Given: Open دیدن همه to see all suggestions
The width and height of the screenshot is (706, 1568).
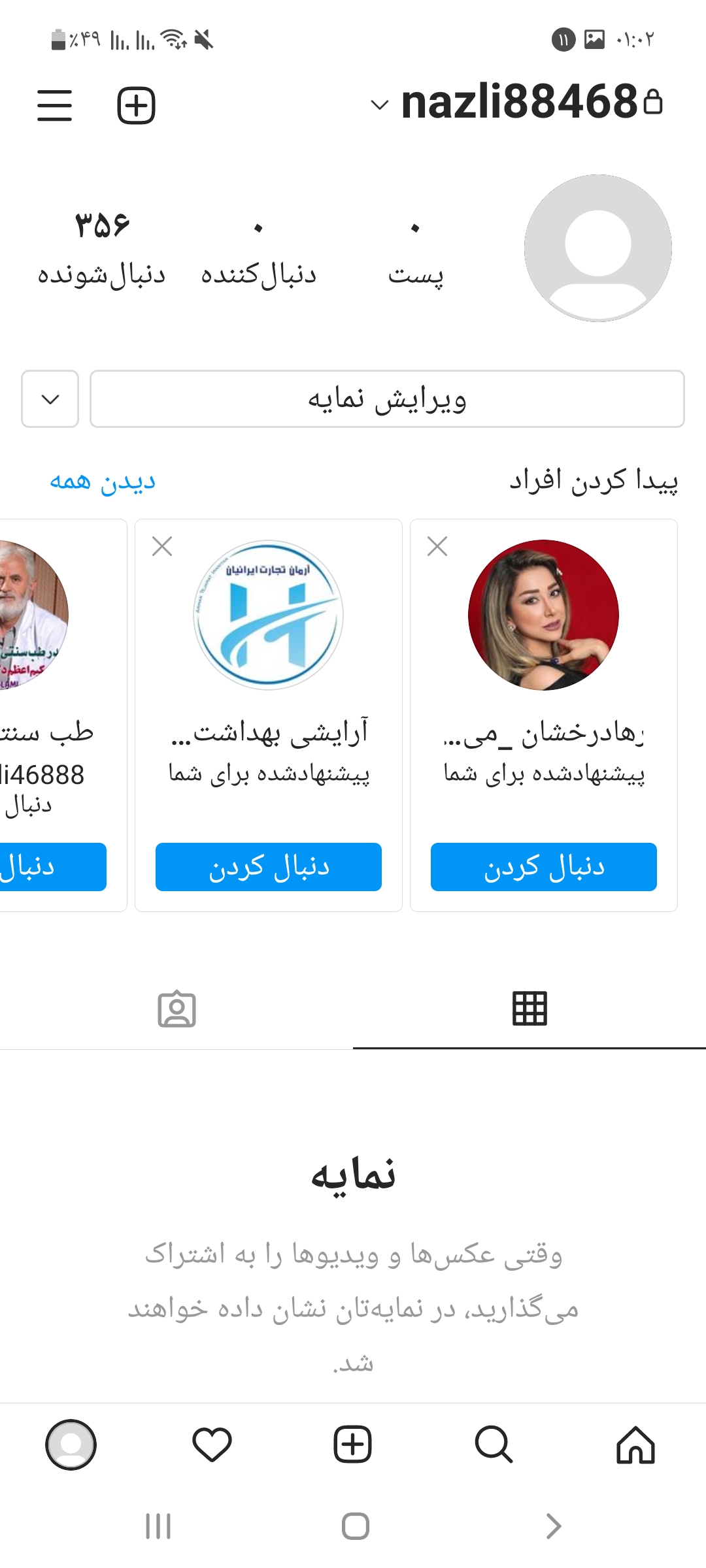Looking at the screenshot, I should click(x=103, y=482).
